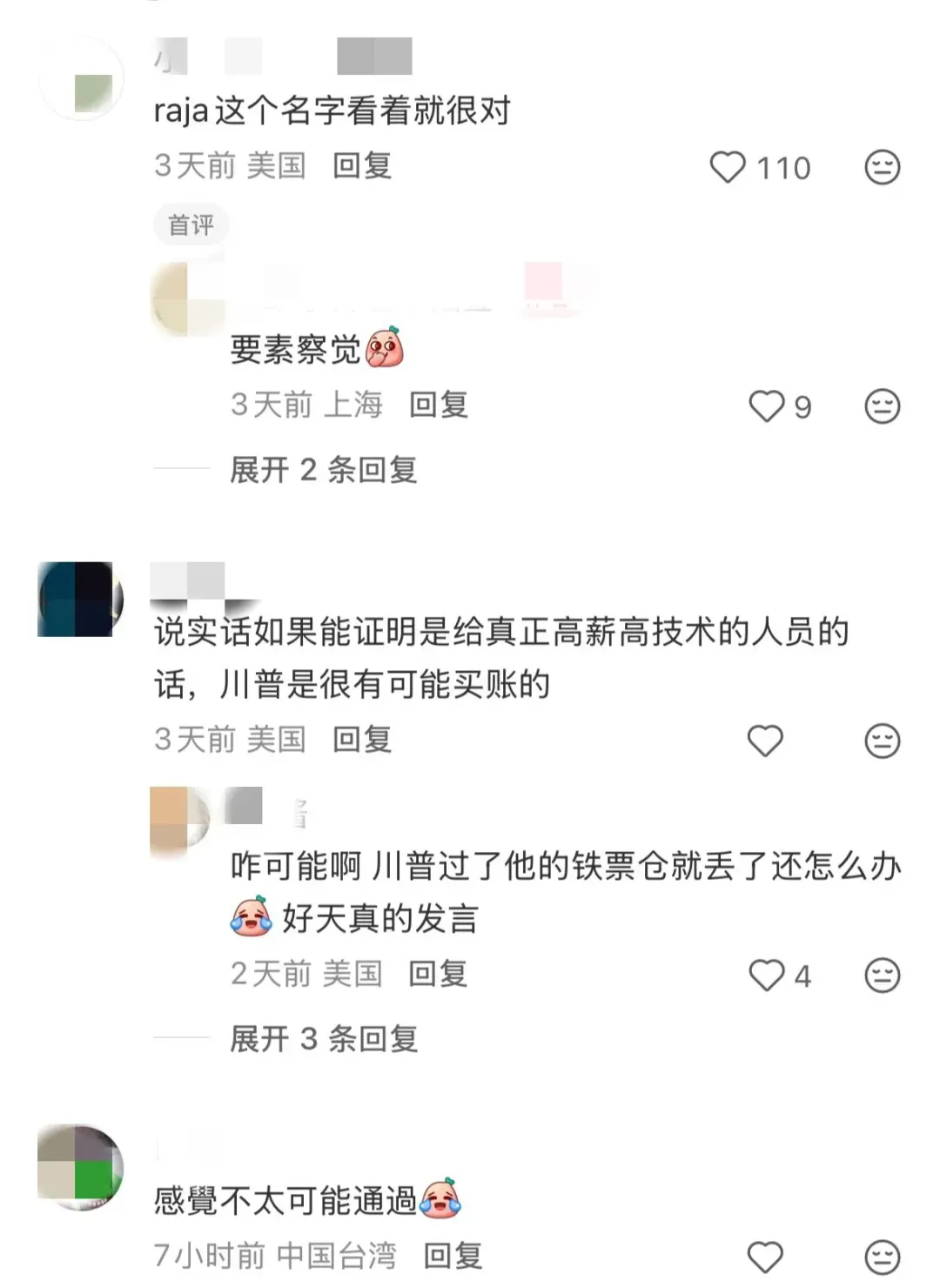Like the '要素察觉' reply
Screen dimensions: 940x1288
coord(766,406)
